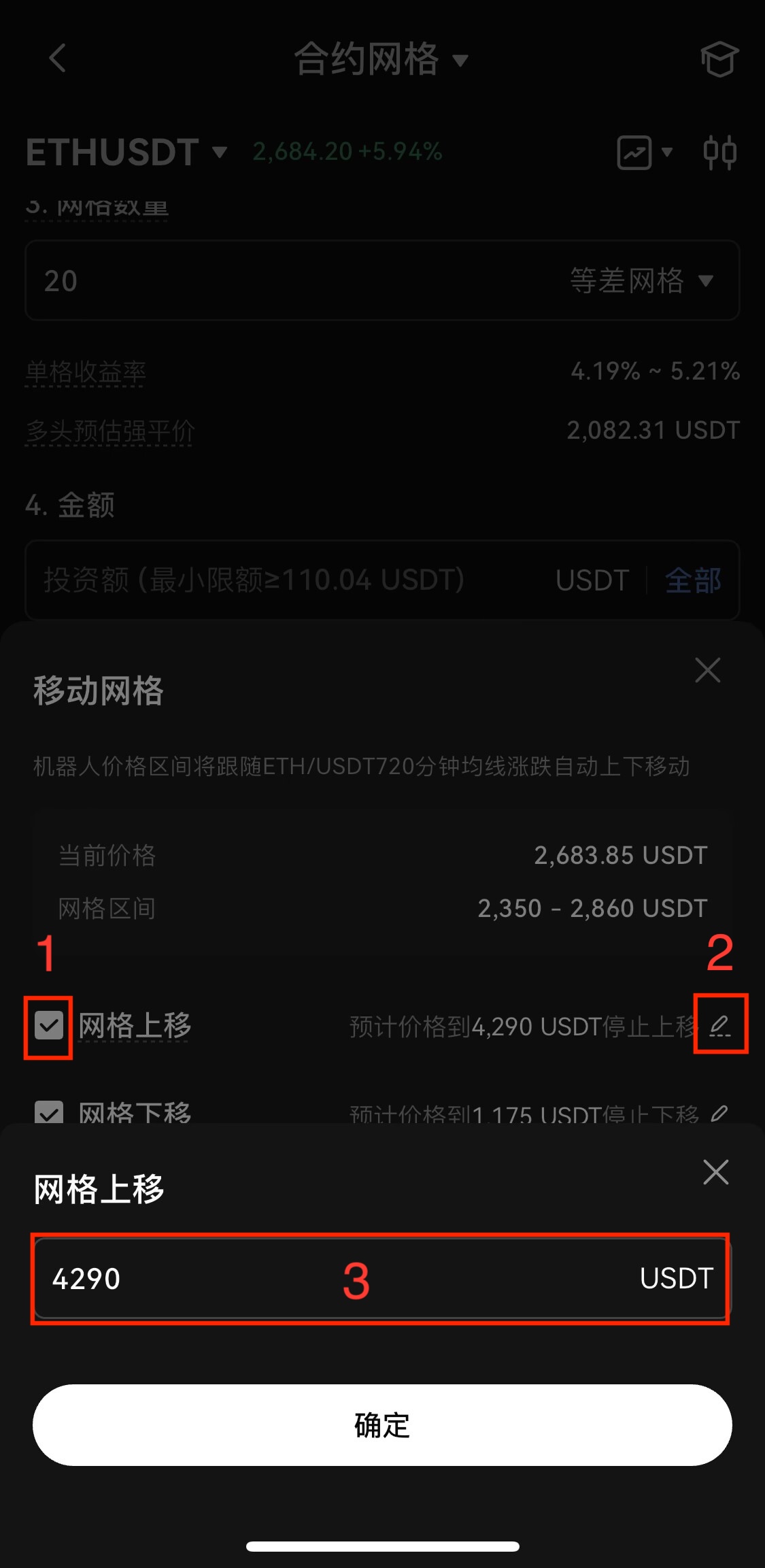
Task: Go back with the top-left arrow
Action: (x=58, y=58)
